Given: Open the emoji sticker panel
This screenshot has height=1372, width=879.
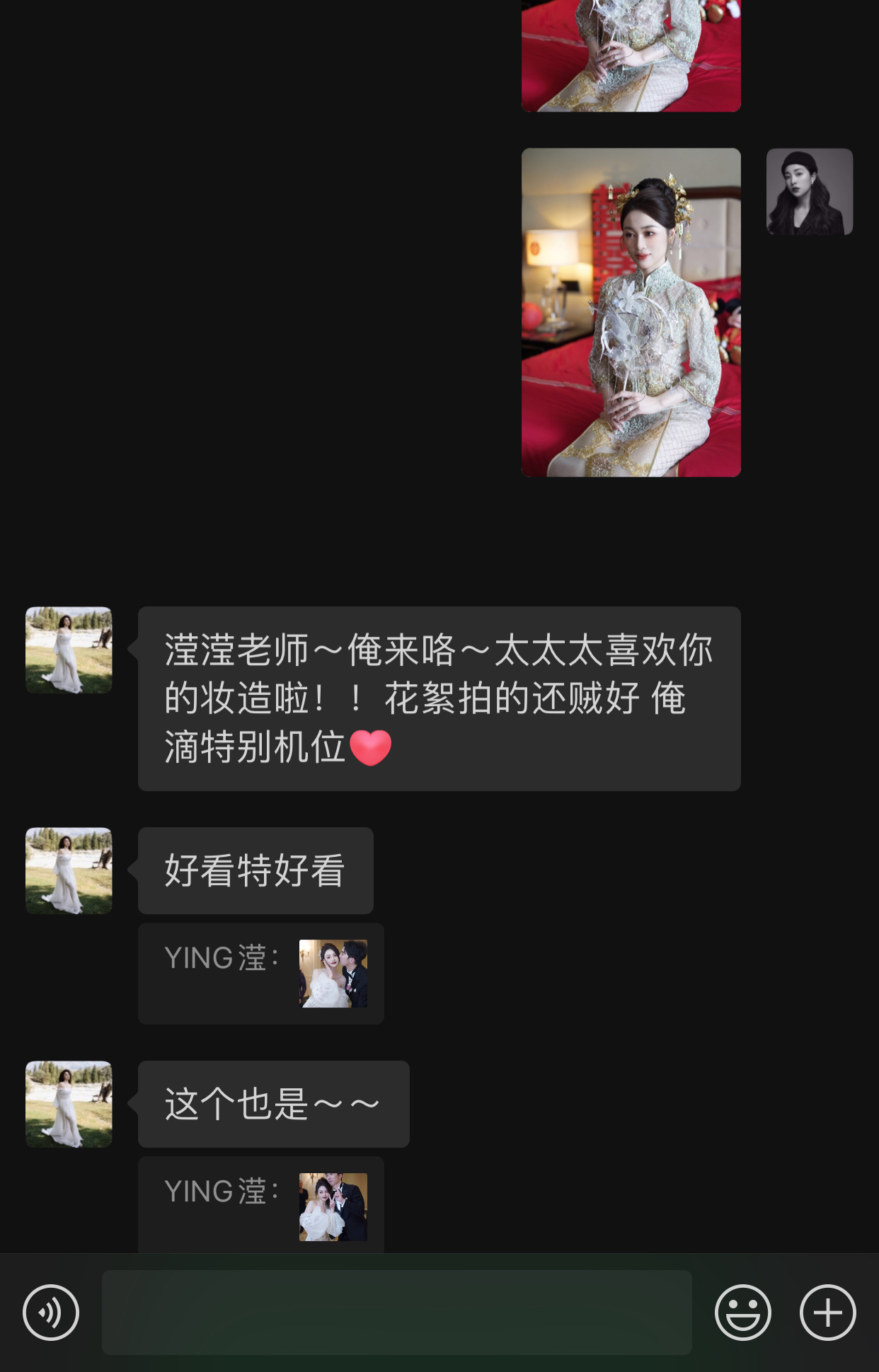Looking at the screenshot, I should 742,1313.
